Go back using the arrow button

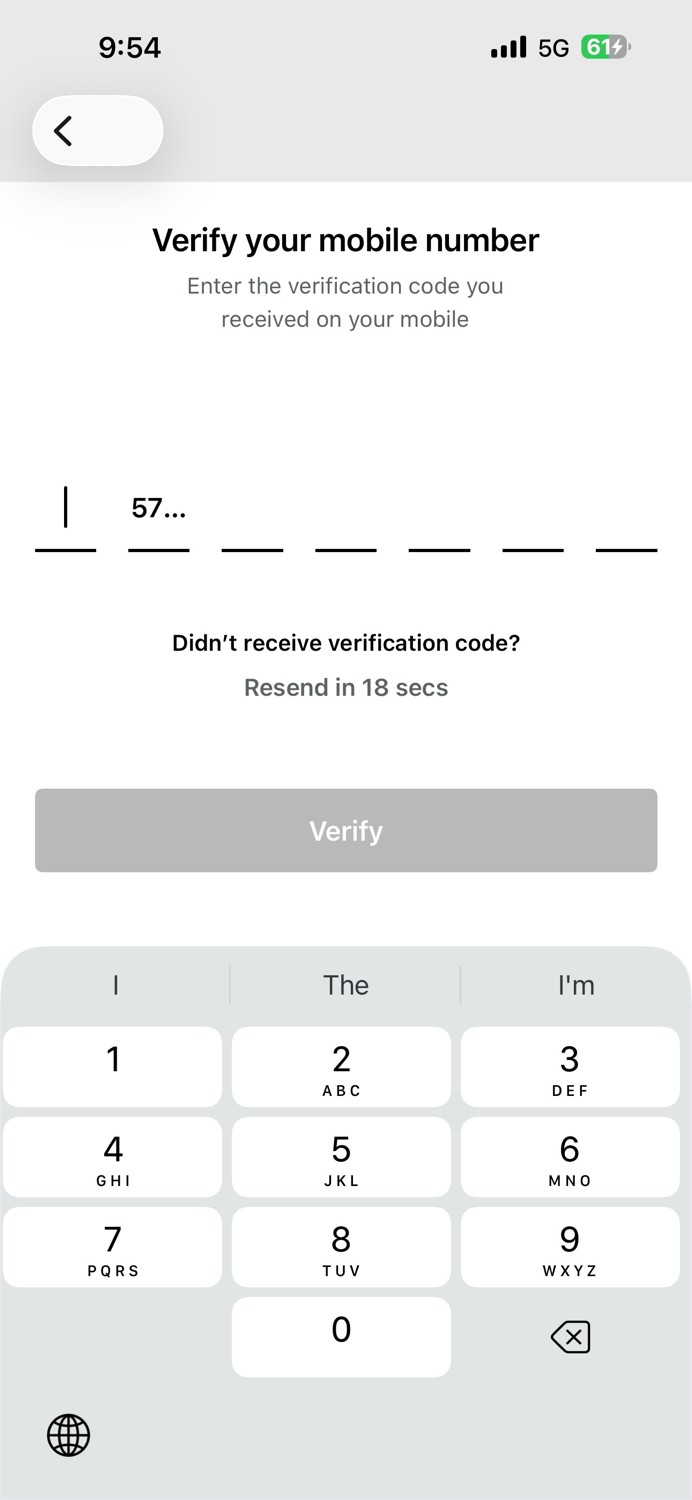click(x=97, y=130)
